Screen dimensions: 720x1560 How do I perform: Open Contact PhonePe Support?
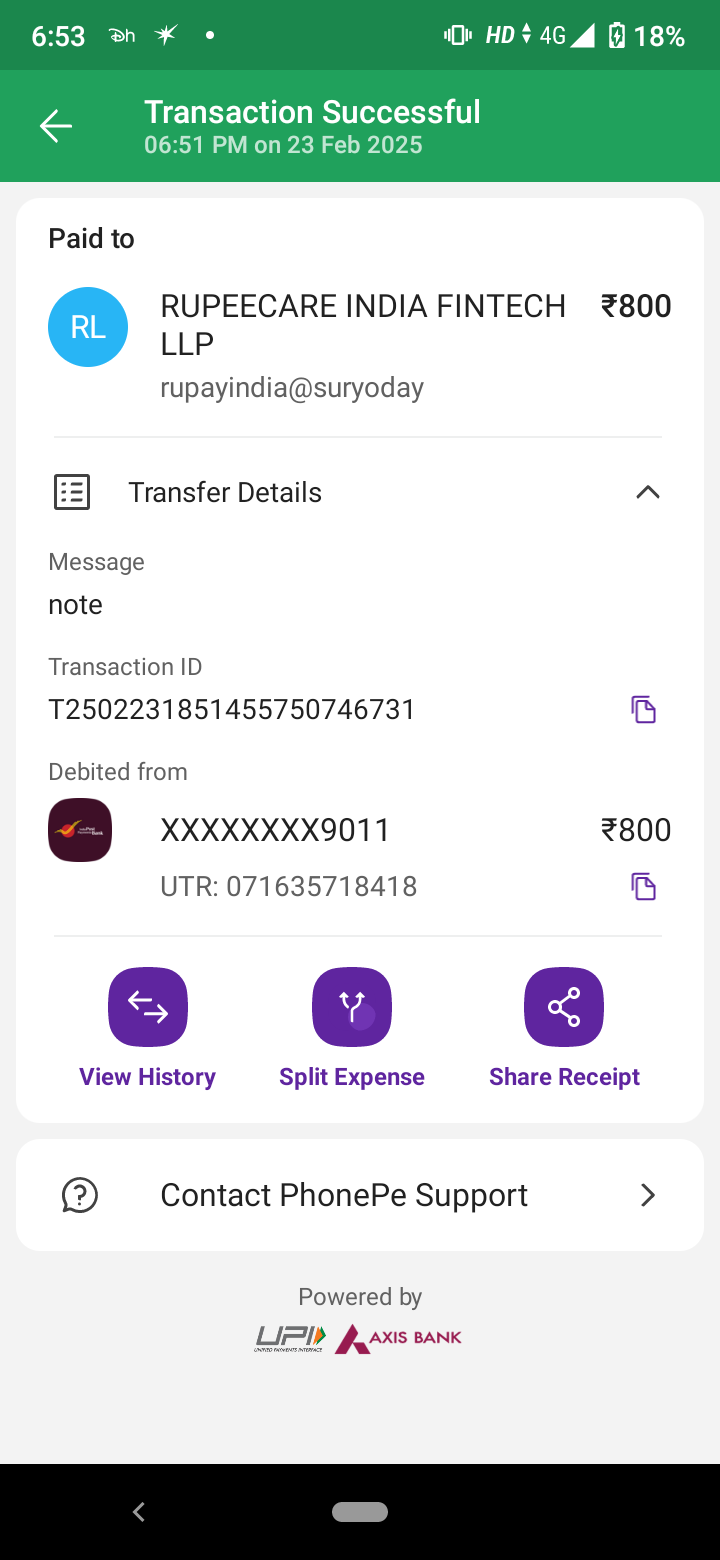click(x=360, y=1195)
